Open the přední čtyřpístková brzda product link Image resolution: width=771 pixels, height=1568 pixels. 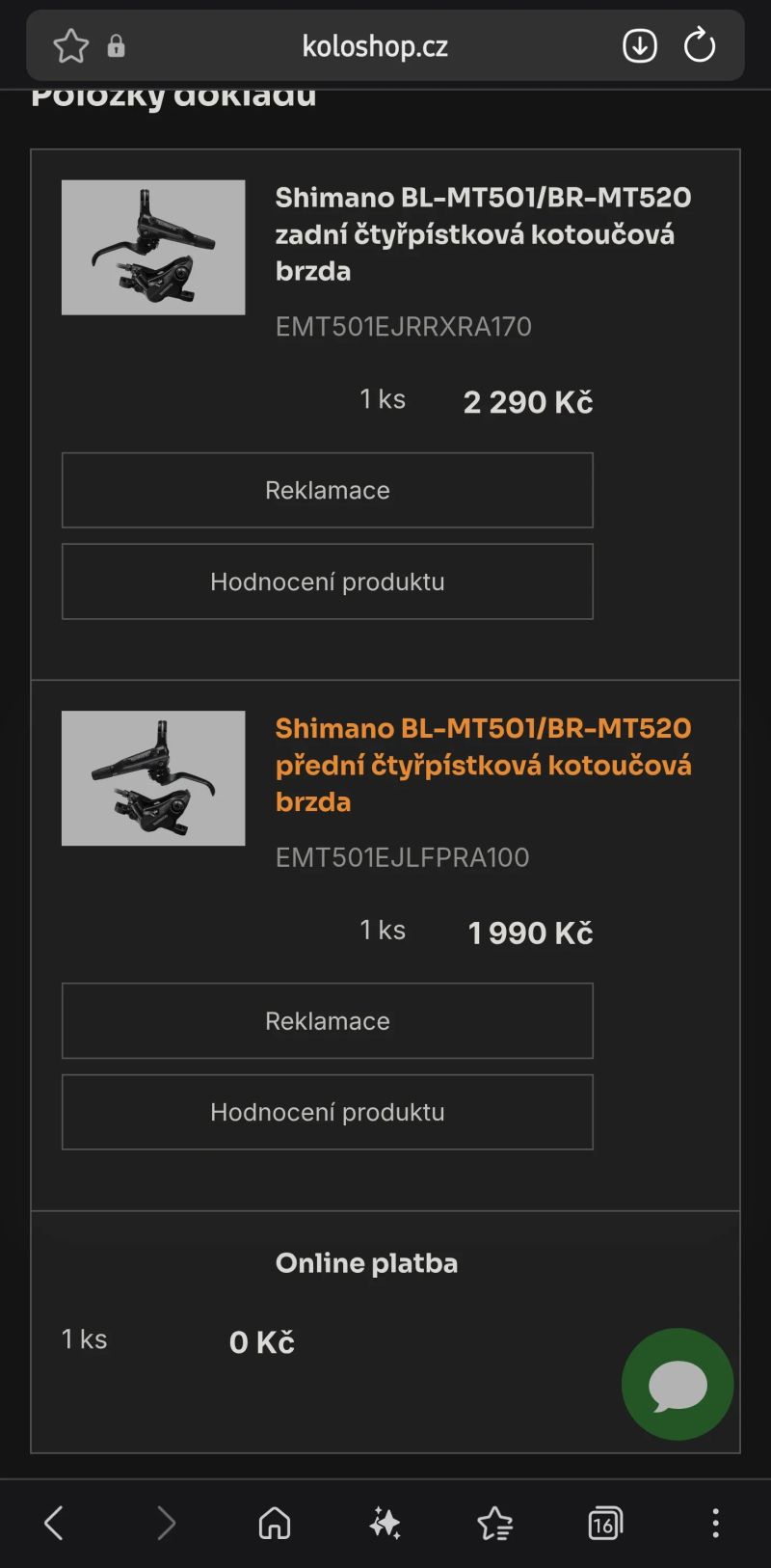pos(483,765)
